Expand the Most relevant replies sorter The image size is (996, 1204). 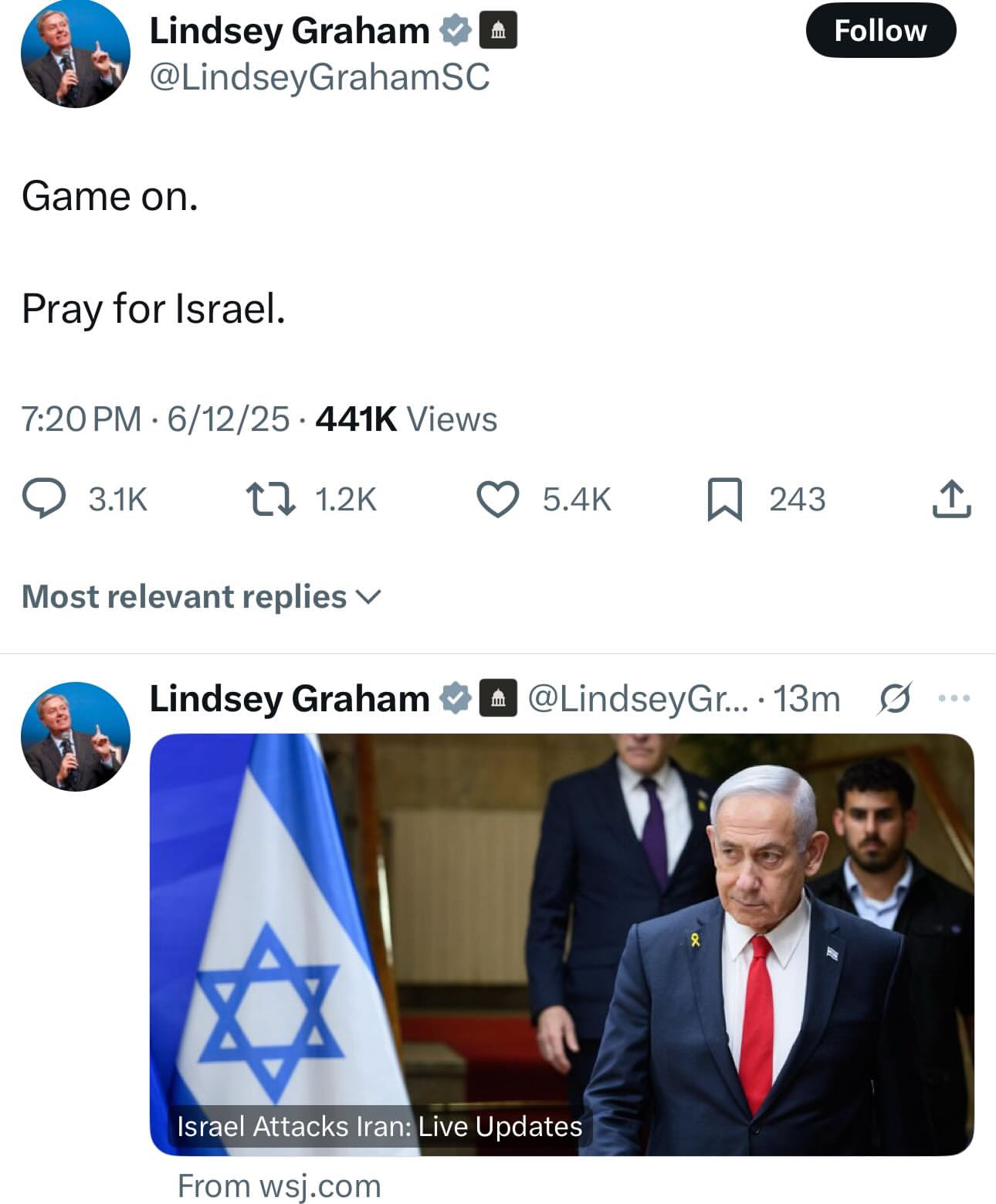(202, 597)
